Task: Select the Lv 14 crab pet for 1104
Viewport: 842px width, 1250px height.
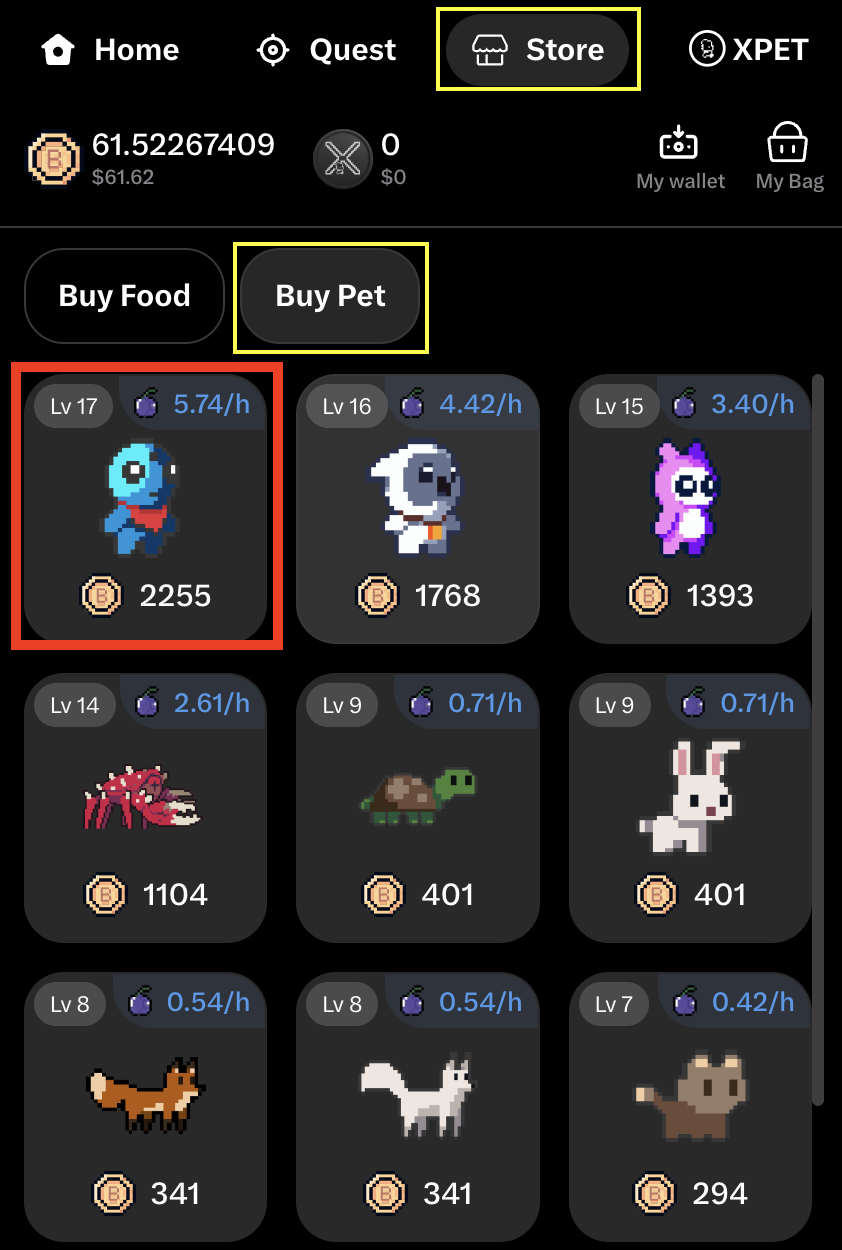Action: coord(146,806)
